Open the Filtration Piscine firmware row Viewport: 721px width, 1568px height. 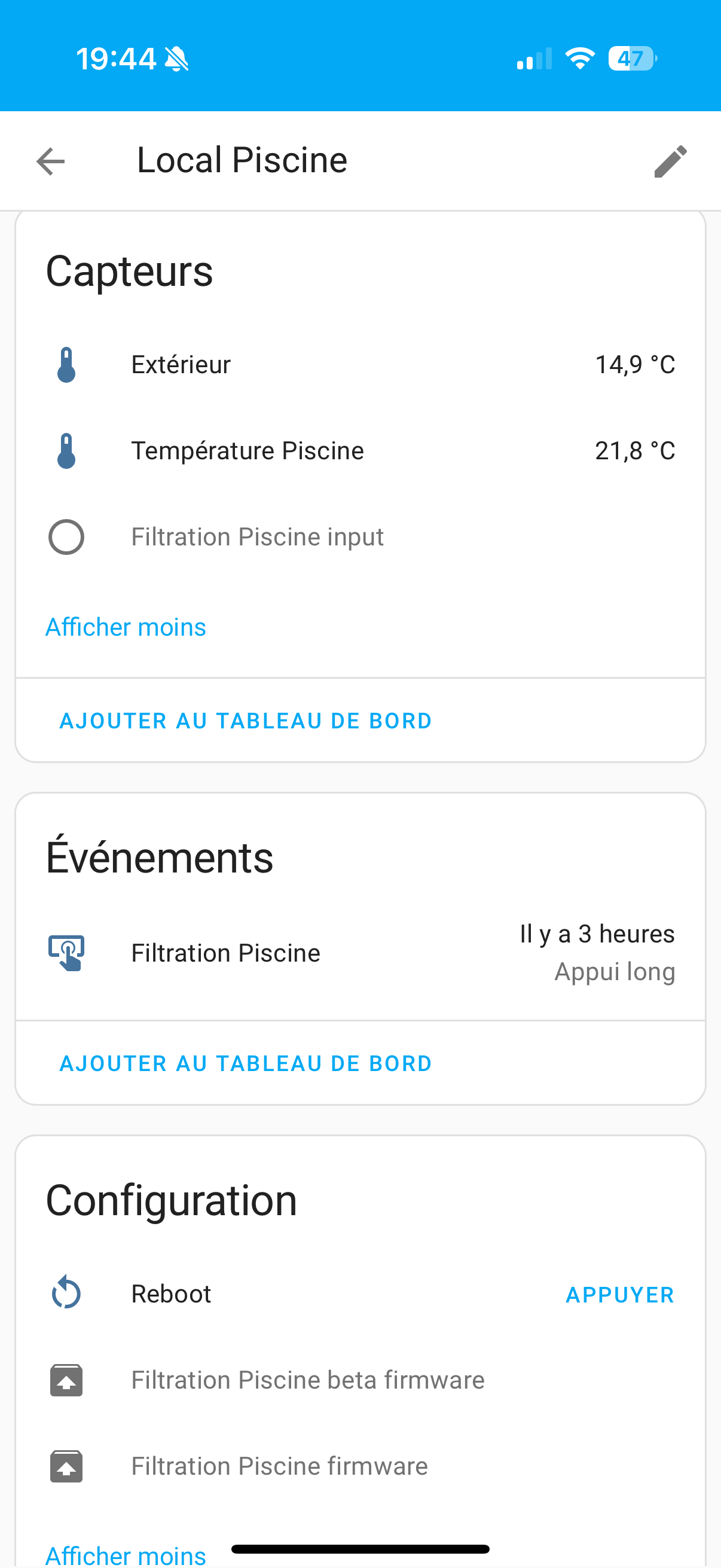pos(360,1466)
